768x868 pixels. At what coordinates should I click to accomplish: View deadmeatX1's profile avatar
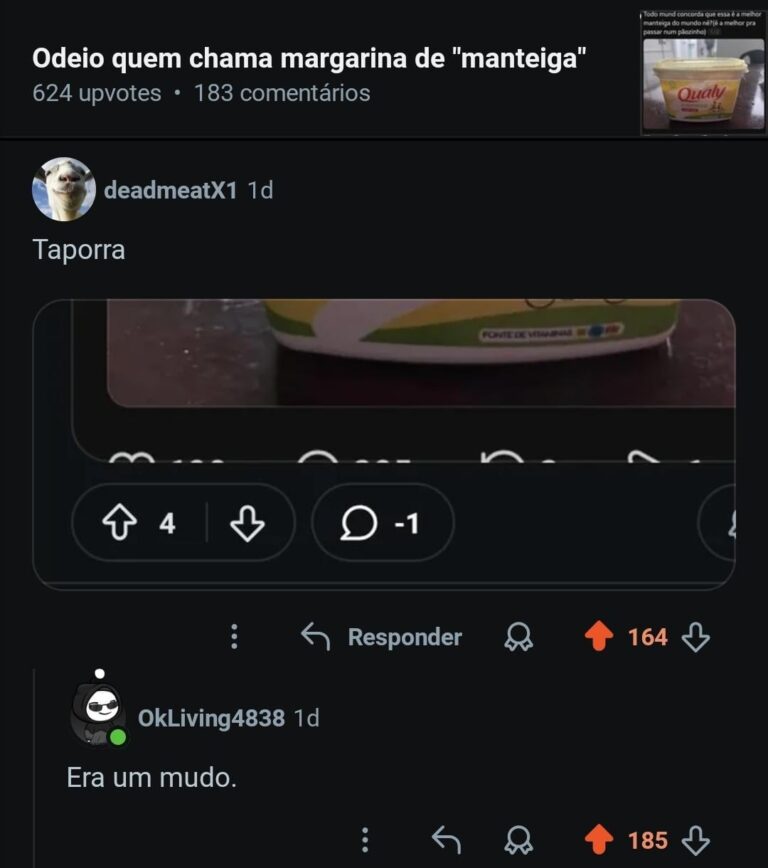(64, 189)
